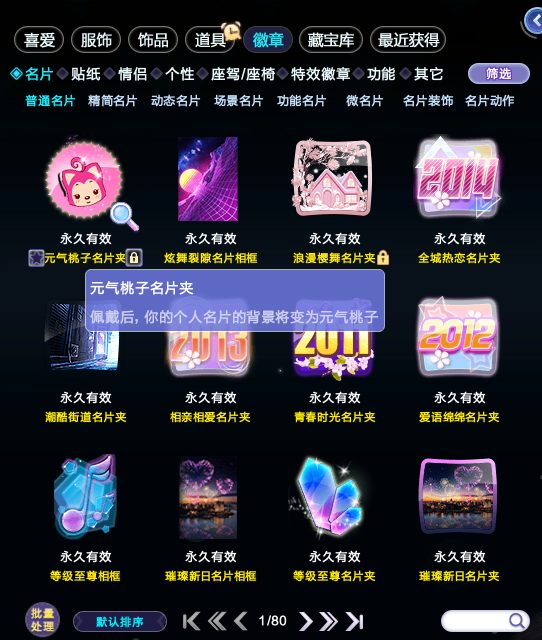Open the 特效徽章 category
Viewport: 542px width, 640px height.
click(320, 74)
